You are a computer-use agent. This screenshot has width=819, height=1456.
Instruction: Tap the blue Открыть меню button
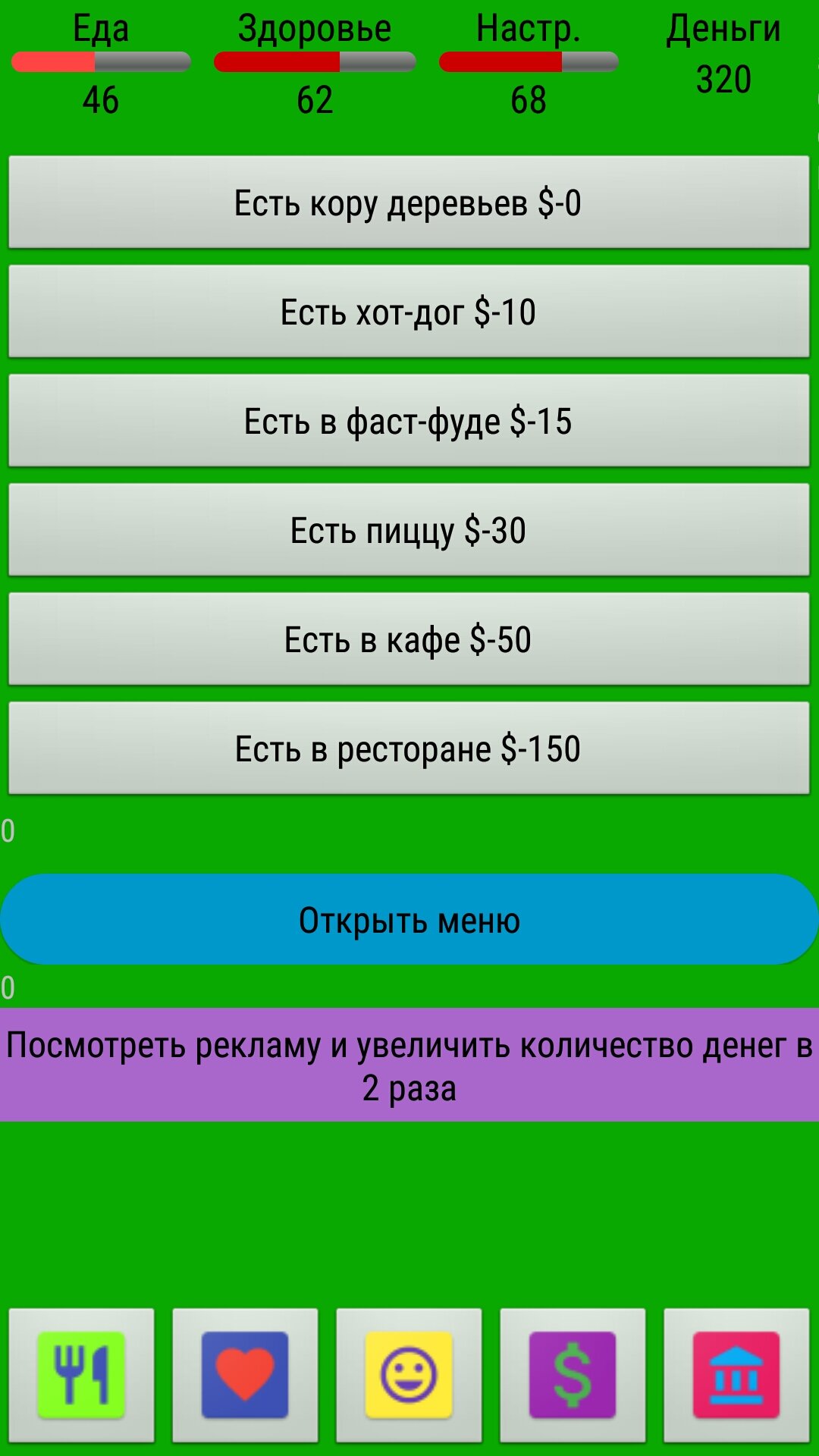click(x=409, y=919)
